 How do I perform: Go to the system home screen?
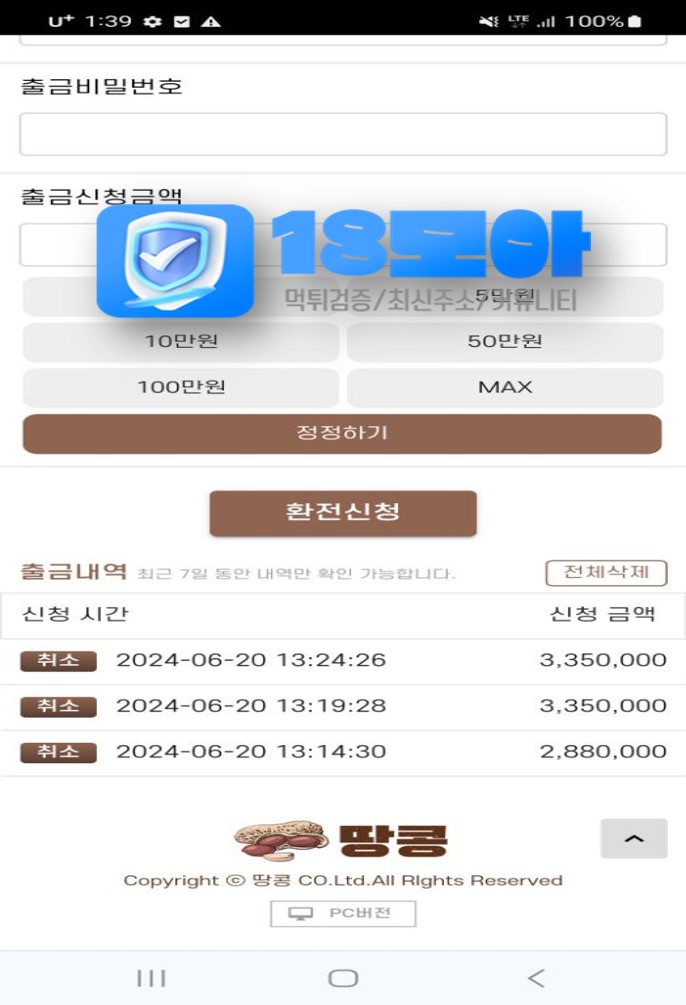(x=343, y=978)
